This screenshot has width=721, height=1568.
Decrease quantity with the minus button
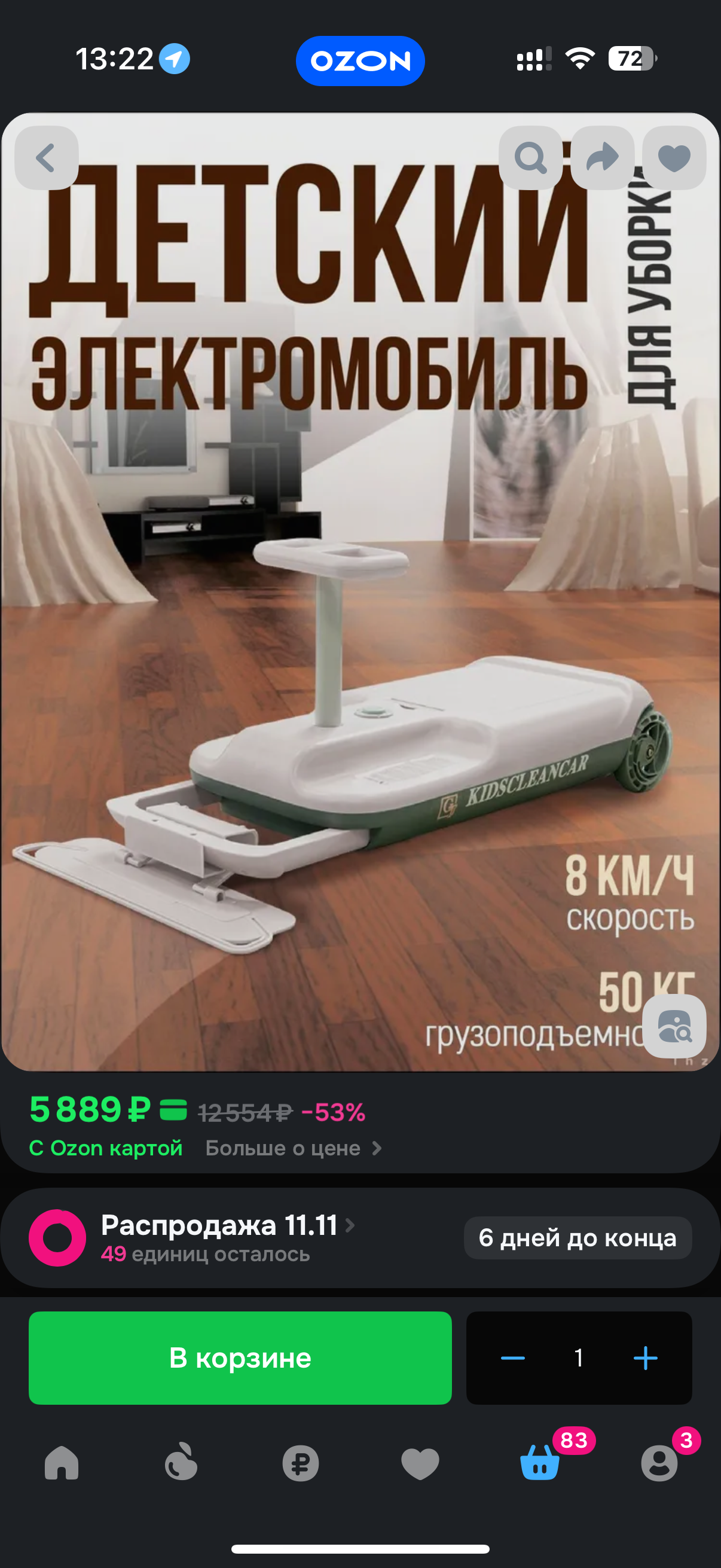coord(513,1357)
